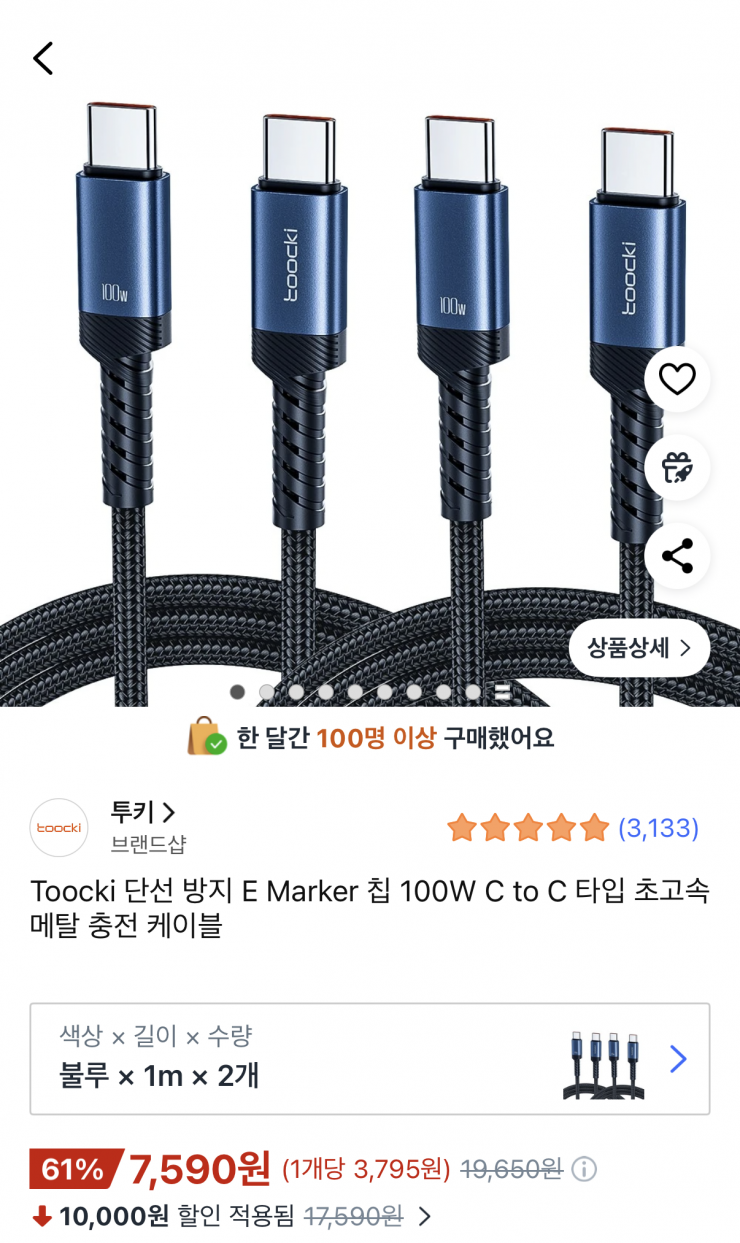
Task: Share this Toocki cable listing
Action: [x=677, y=556]
